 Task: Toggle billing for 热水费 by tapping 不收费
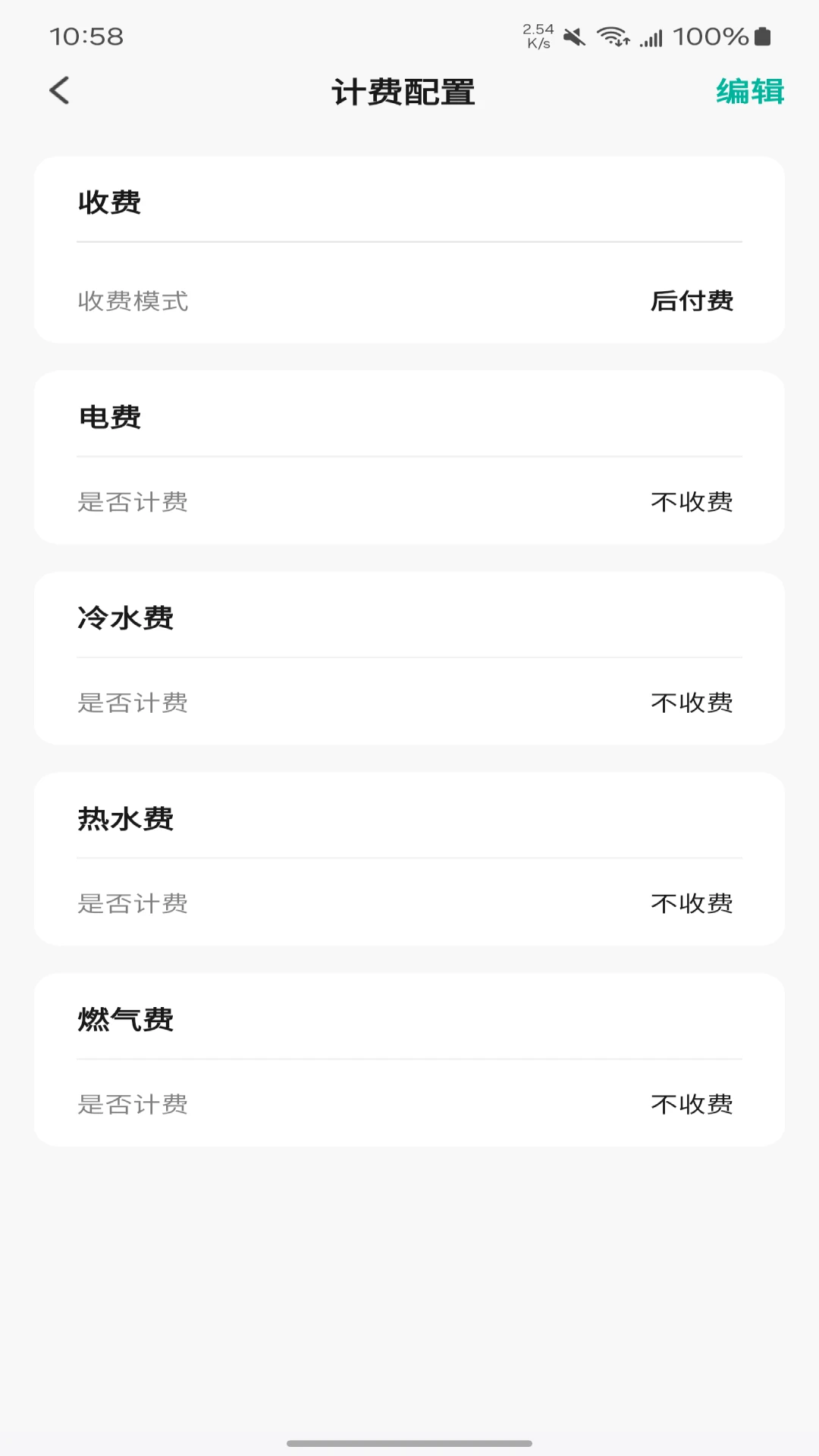pos(691,903)
